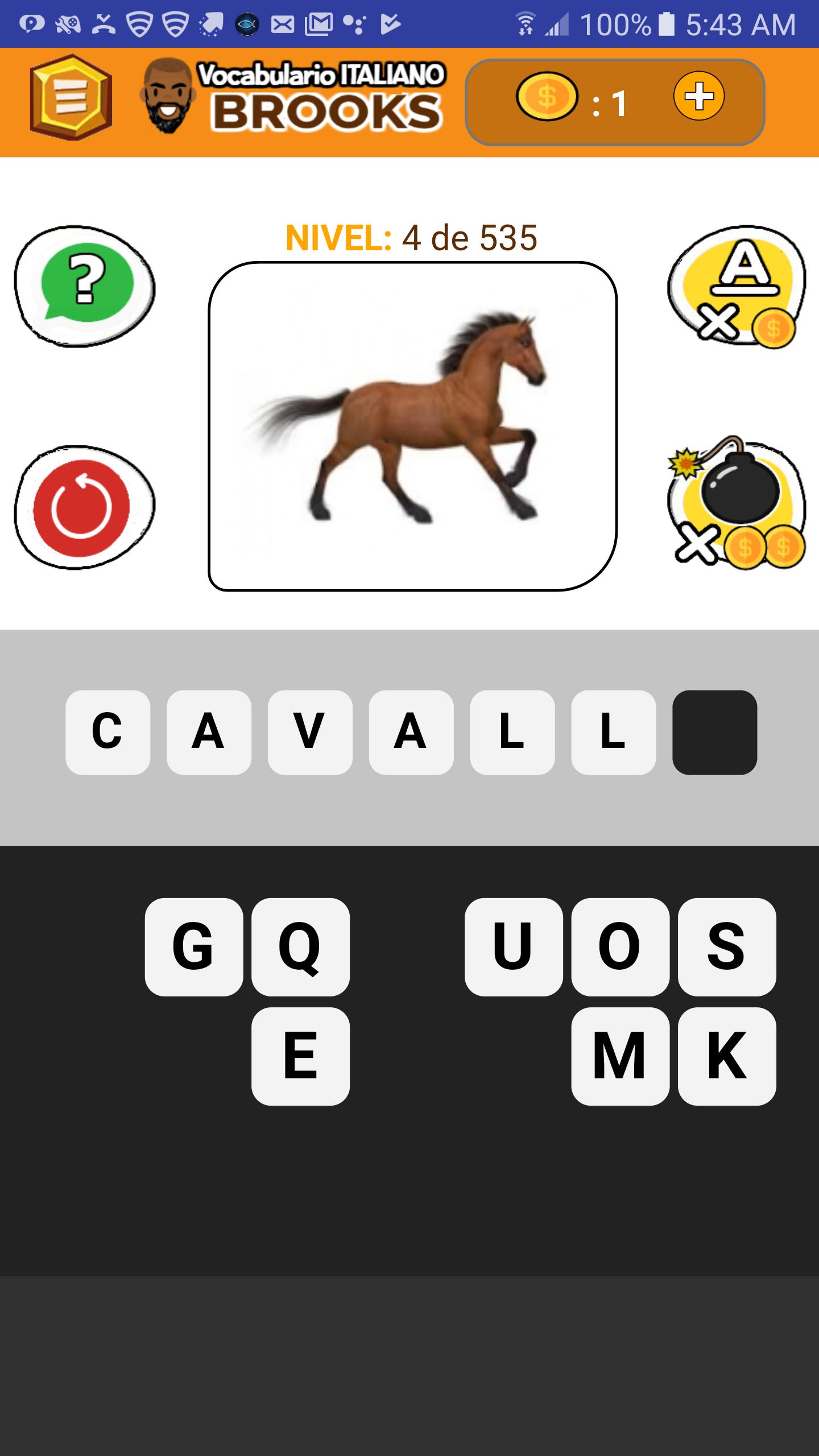Use the reveal-a-letter hint
The image size is (819, 1456).
(737, 287)
